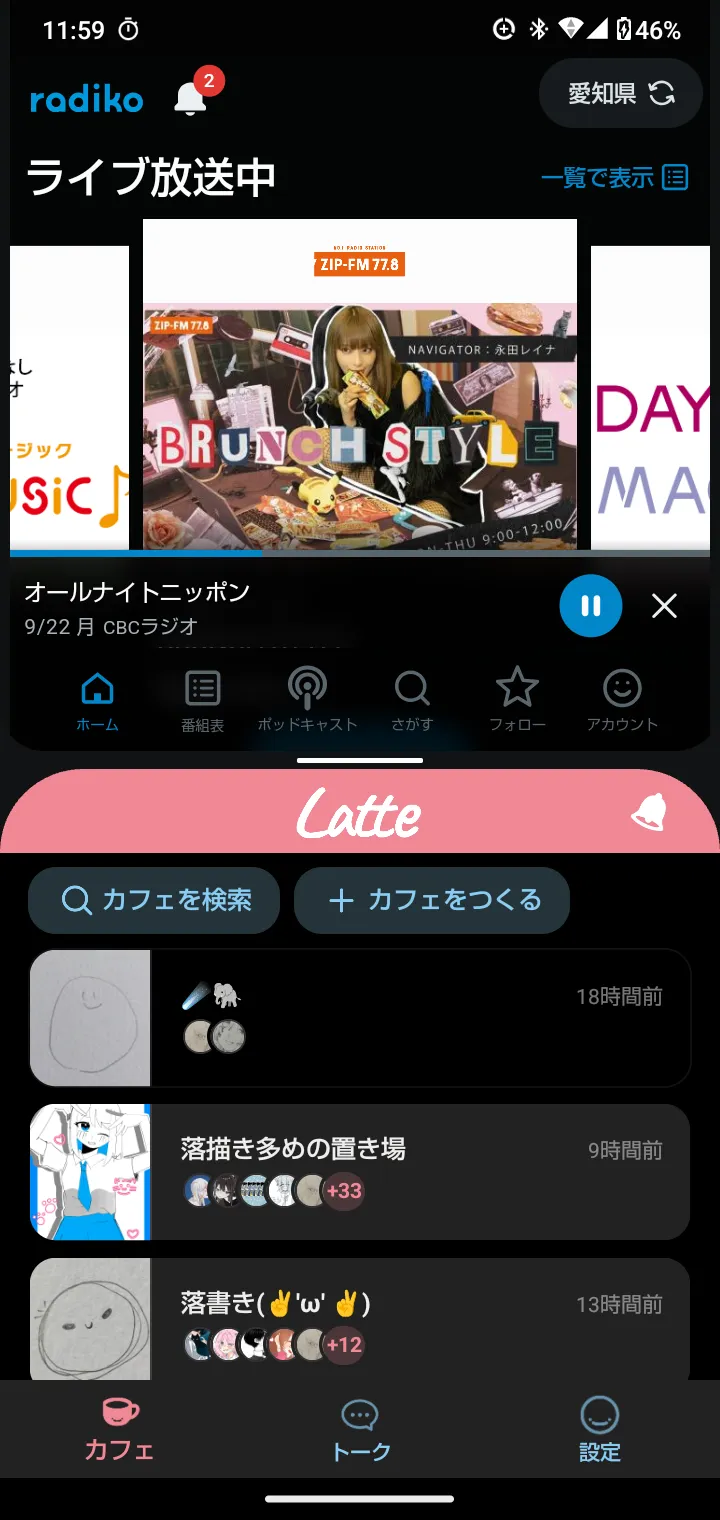Open the 設定 tab in Latte

(600, 1430)
